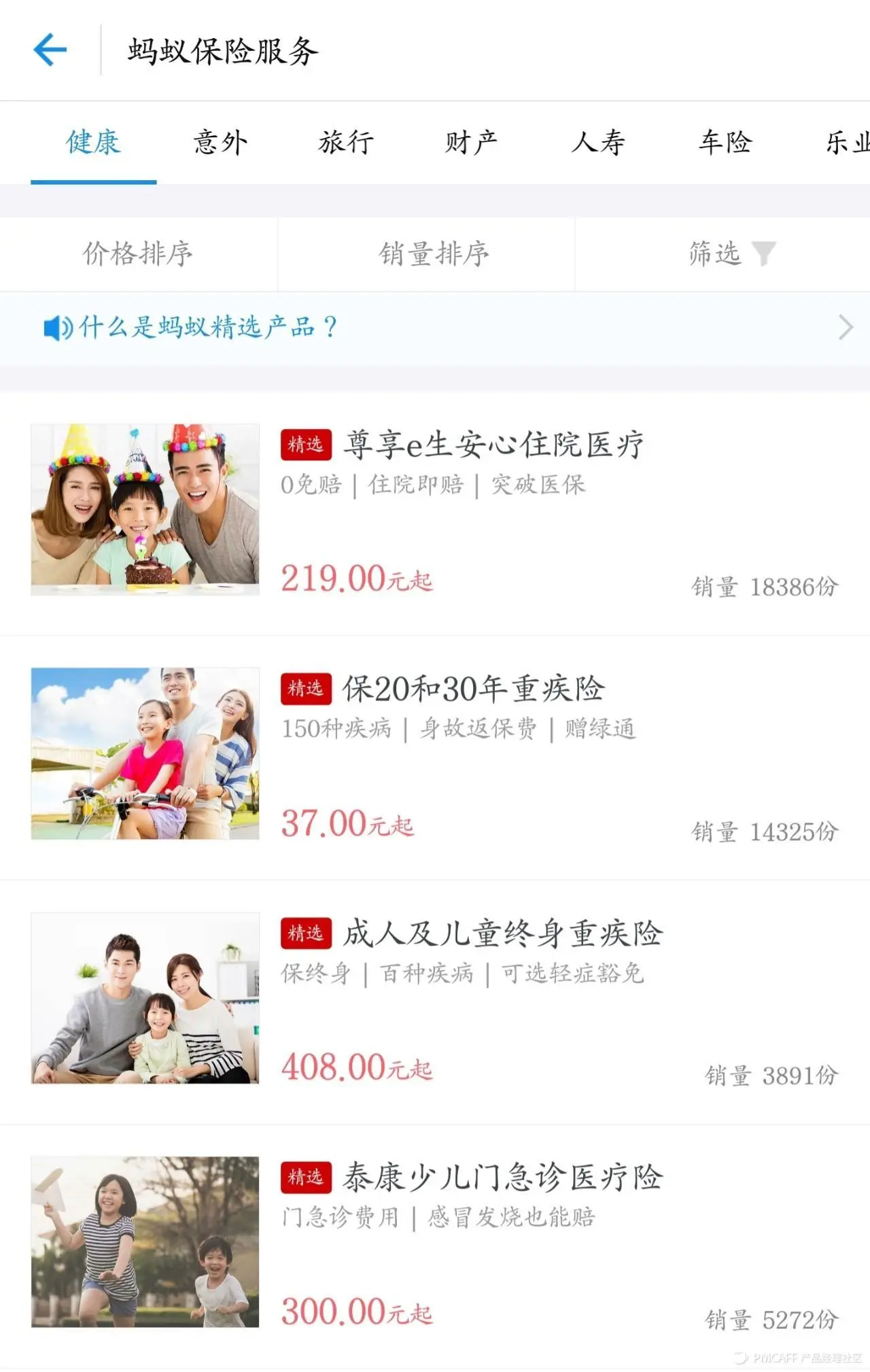This screenshot has width=870, height=1372.
Task: Open the 旅行 insurance tab
Action: coord(346,143)
